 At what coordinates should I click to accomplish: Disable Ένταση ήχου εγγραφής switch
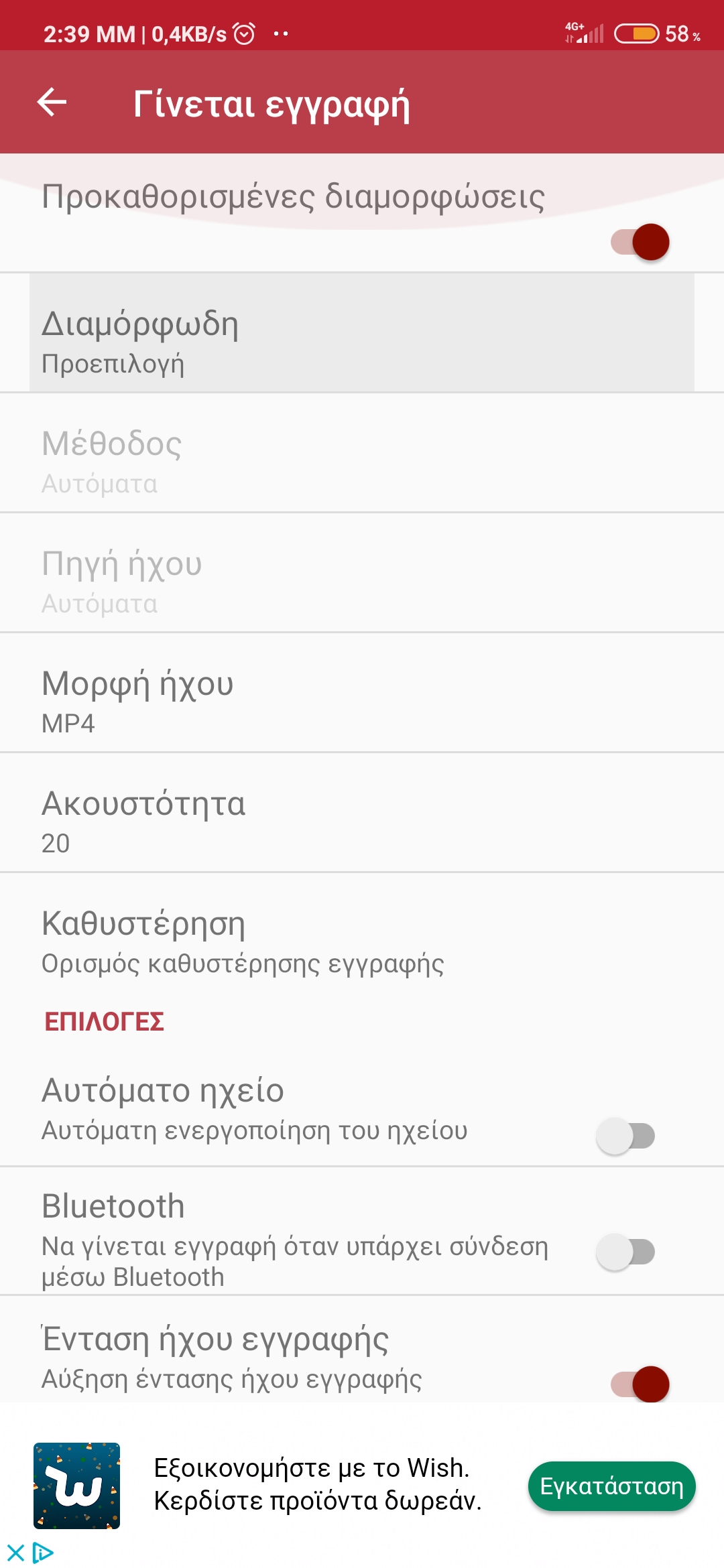point(640,1384)
